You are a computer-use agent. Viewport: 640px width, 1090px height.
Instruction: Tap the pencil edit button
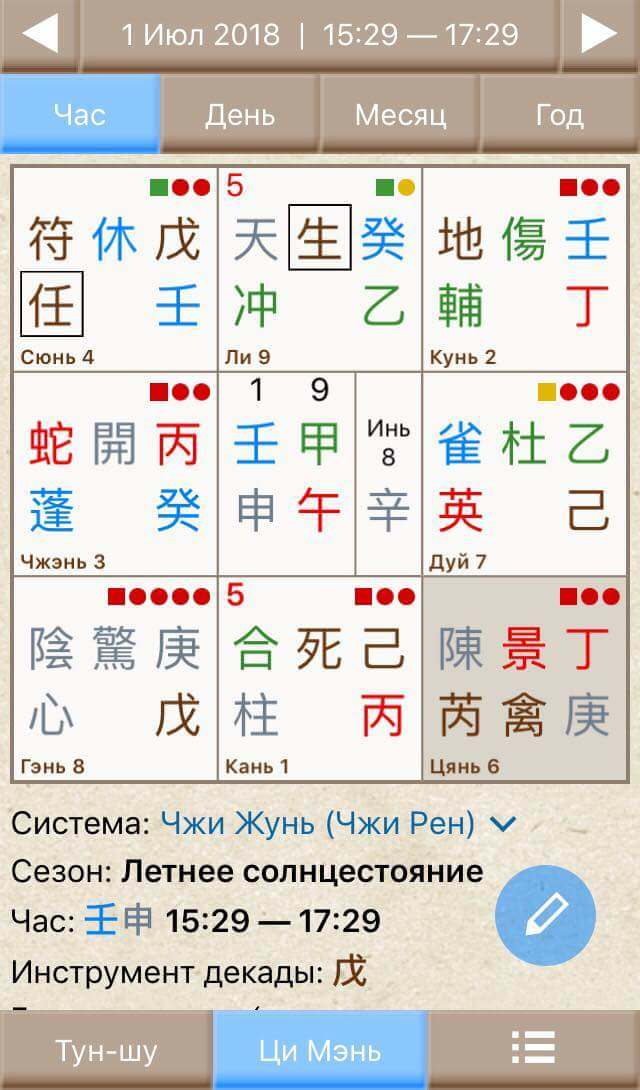(x=545, y=915)
